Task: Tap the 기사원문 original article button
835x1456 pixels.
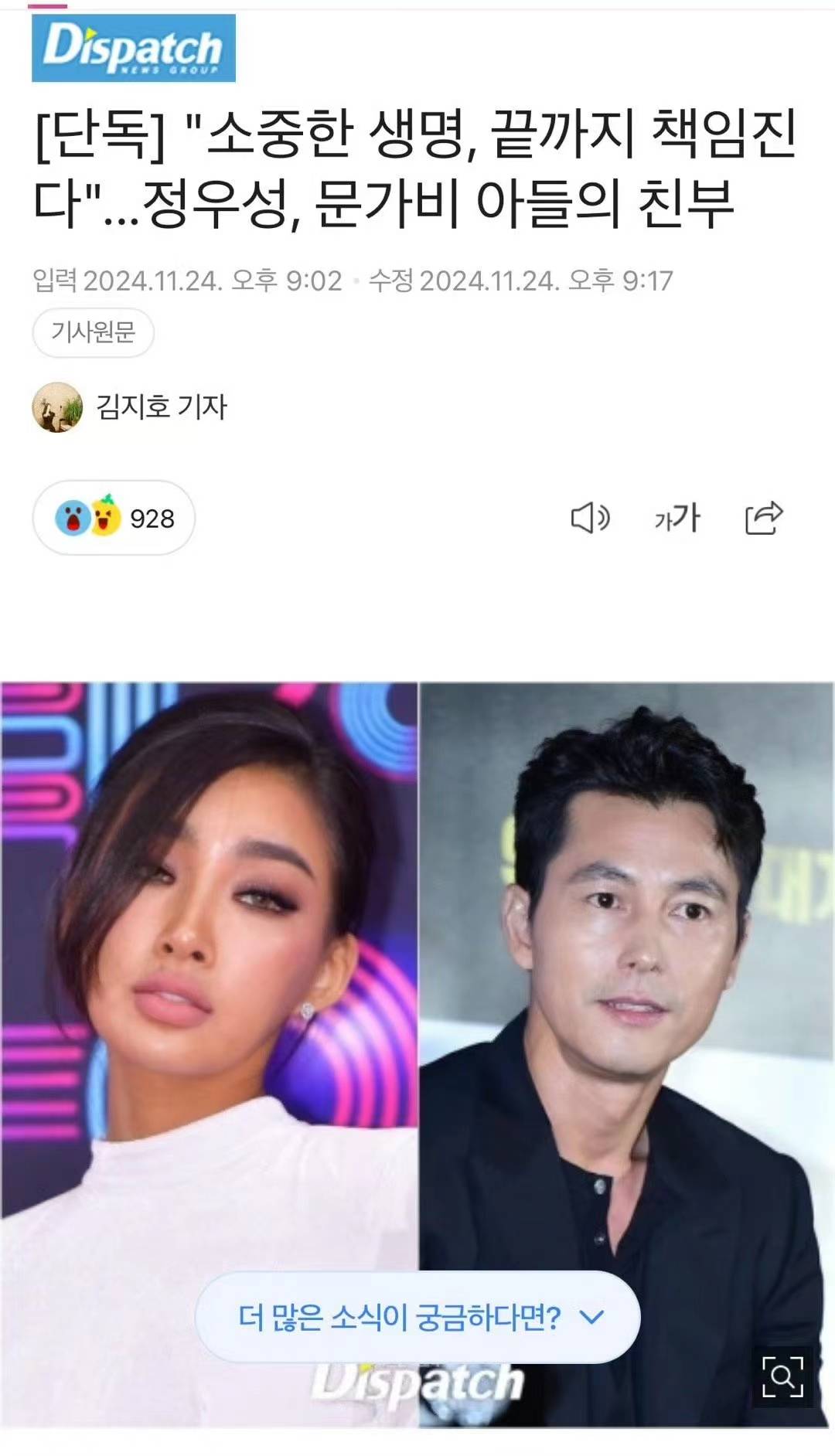Action: 93,332
